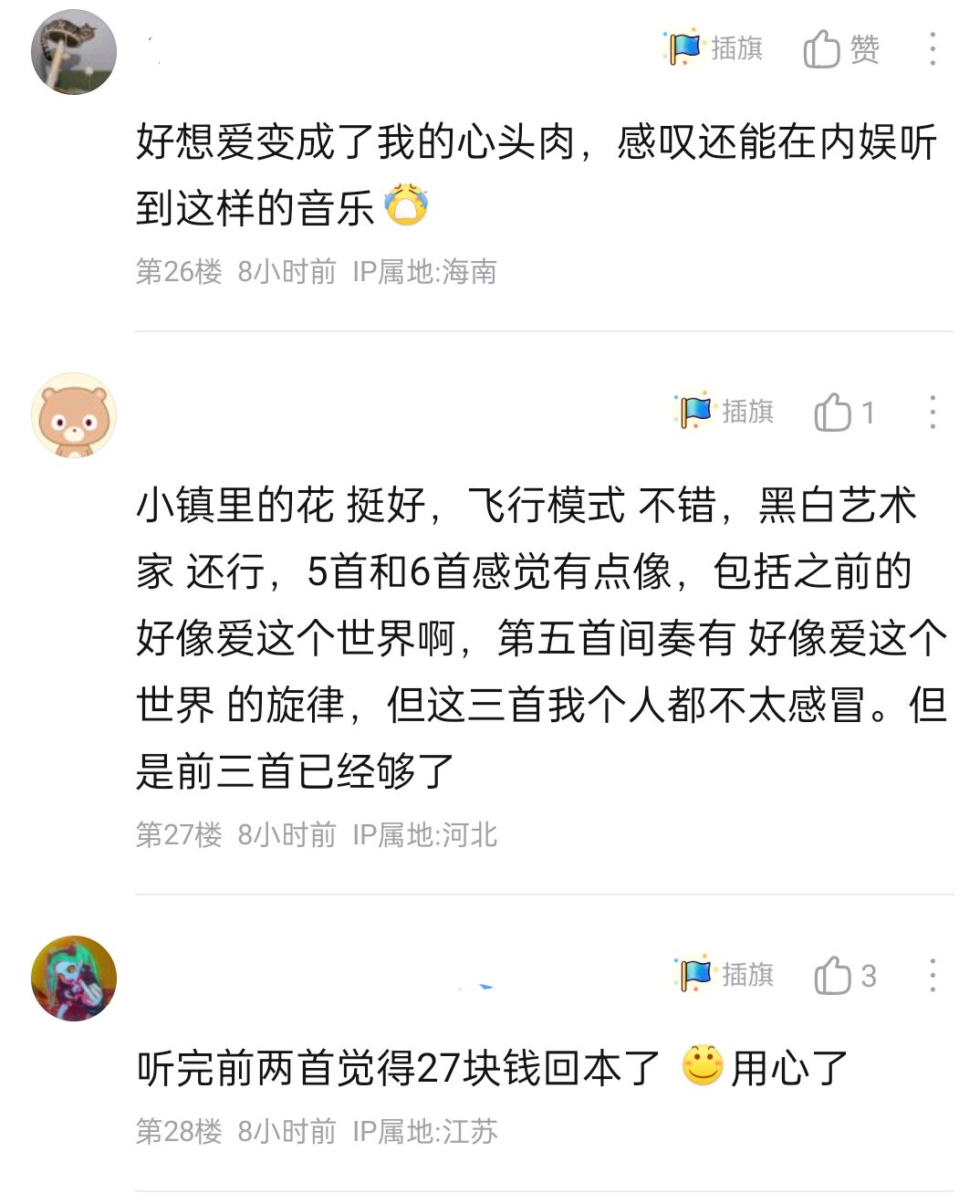
Task: Open the three-dot menu for floor 26
Action: pyautogui.click(x=933, y=50)
